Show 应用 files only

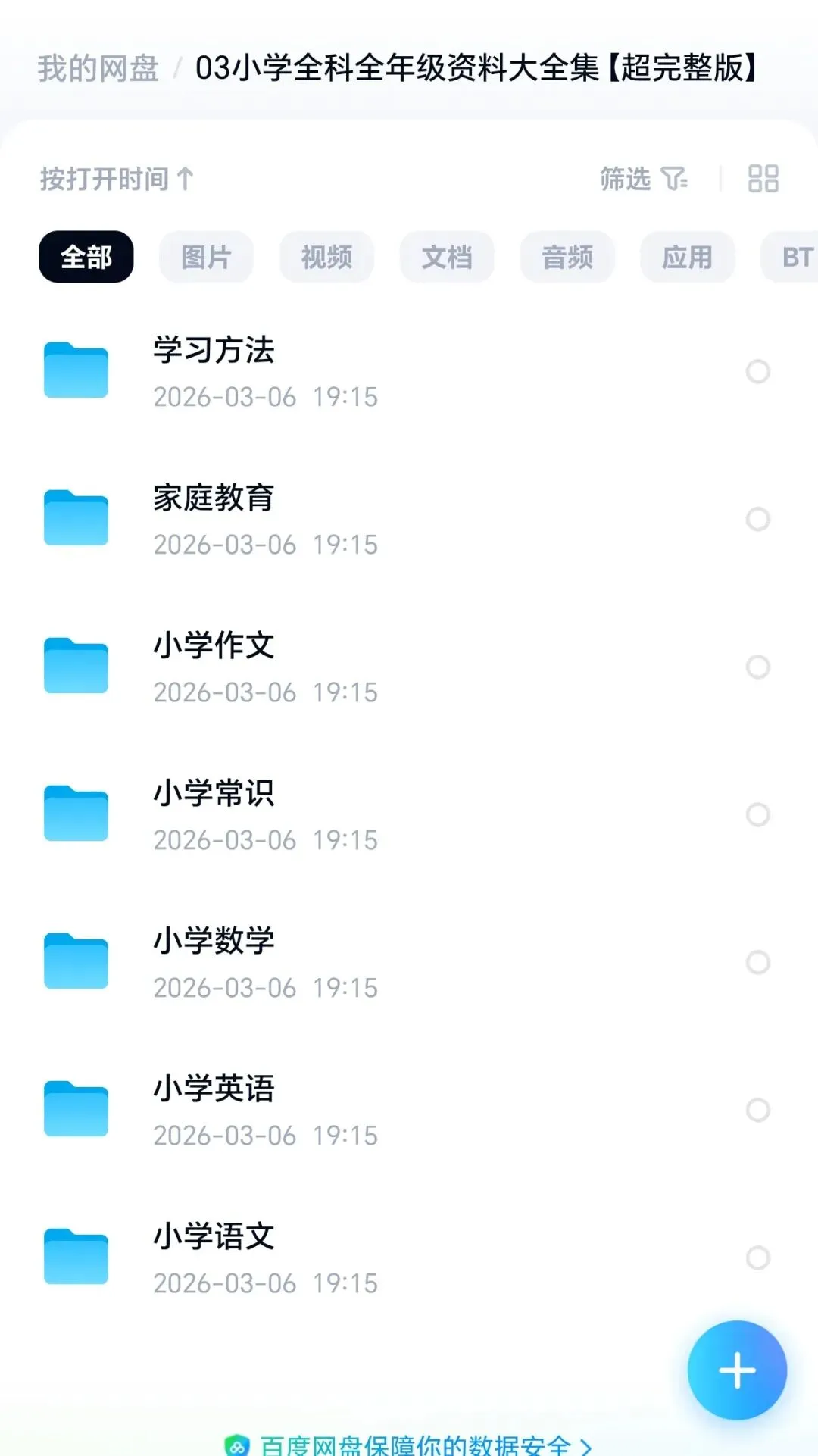[687, 257]
